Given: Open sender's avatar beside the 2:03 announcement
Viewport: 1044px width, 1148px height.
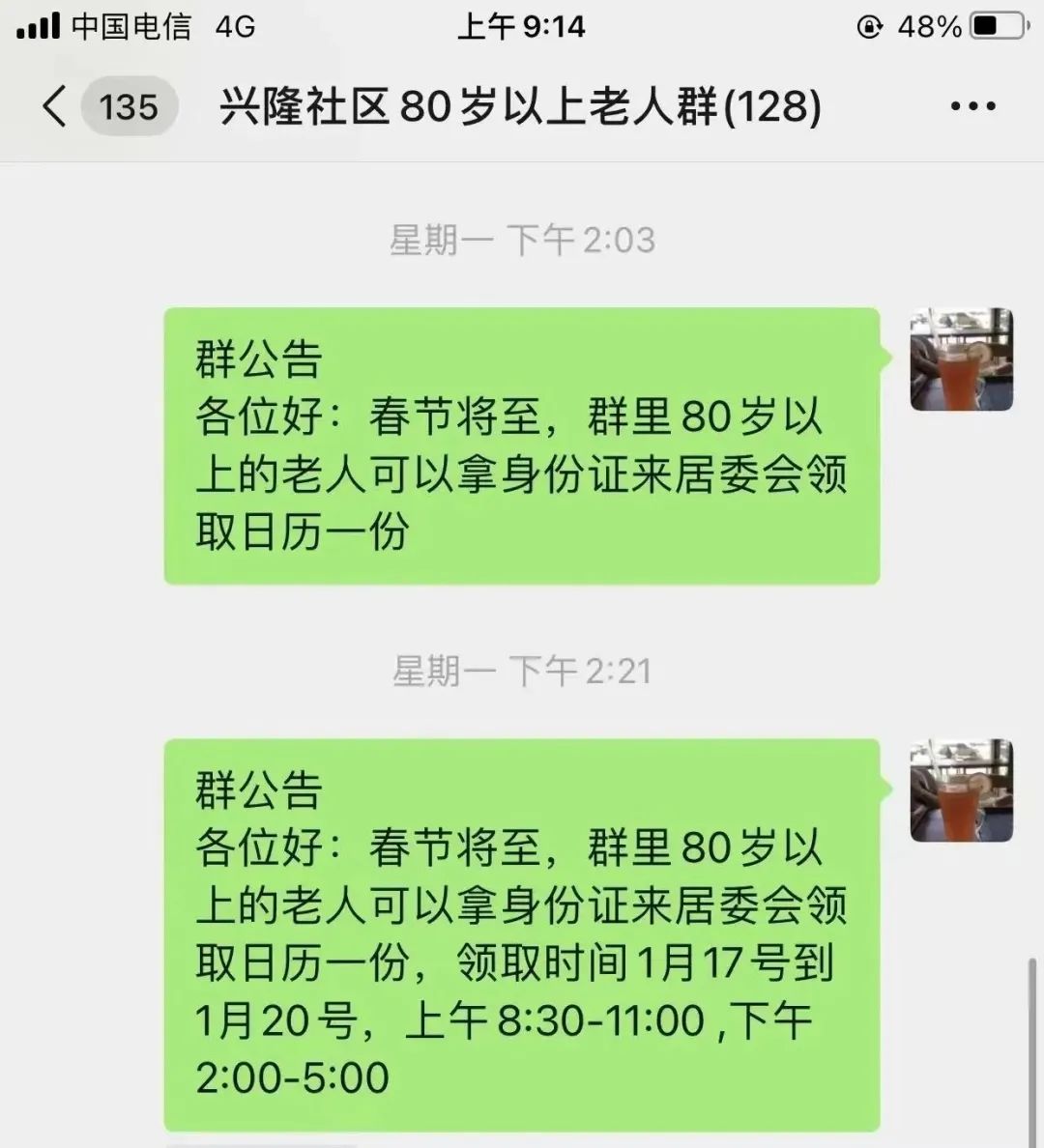Looking at the screenshot, I should click(961, 359).
